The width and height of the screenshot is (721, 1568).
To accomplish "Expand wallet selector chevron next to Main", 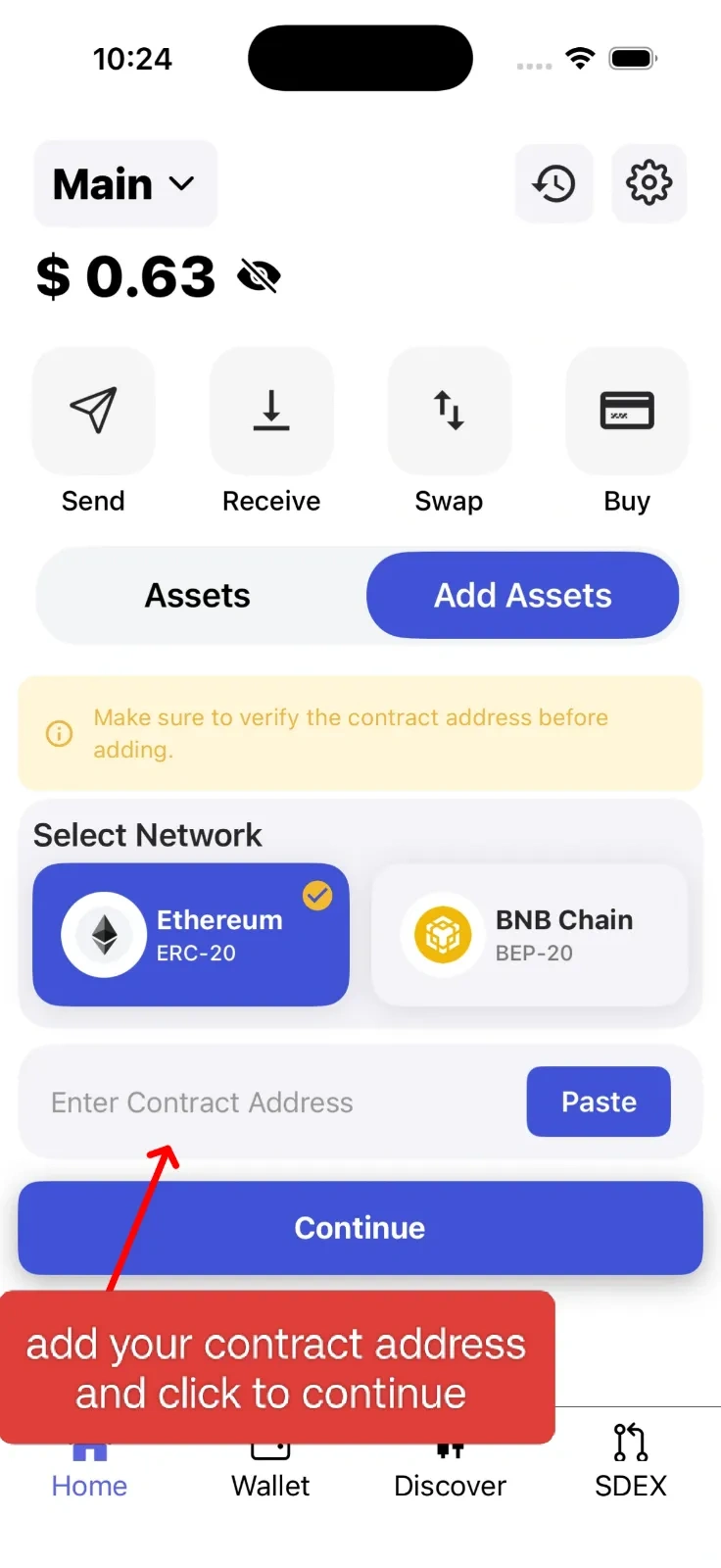I will (x=180, y=184).
